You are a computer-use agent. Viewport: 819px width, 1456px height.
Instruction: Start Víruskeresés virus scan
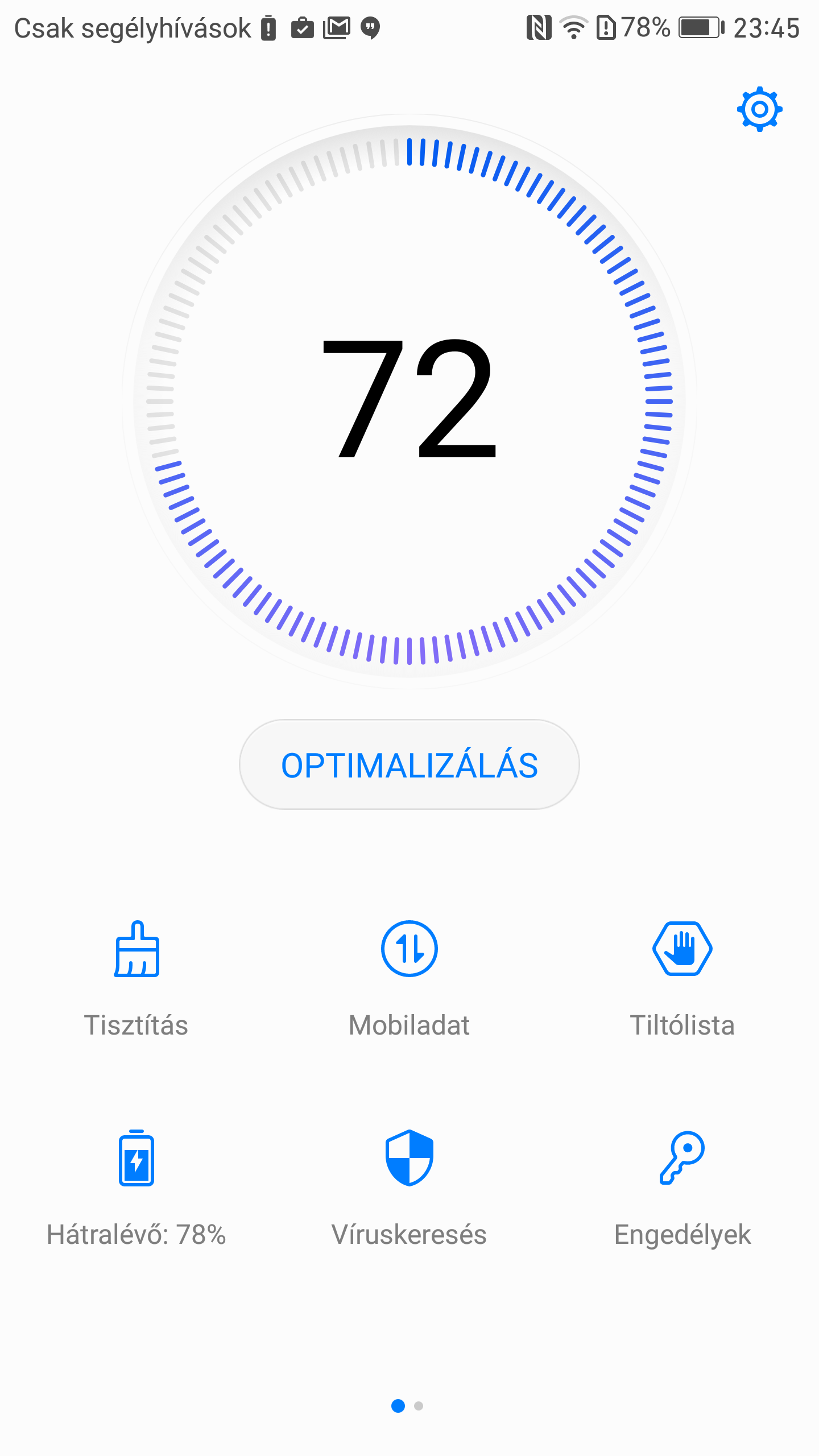click(x=409, y=1189)
